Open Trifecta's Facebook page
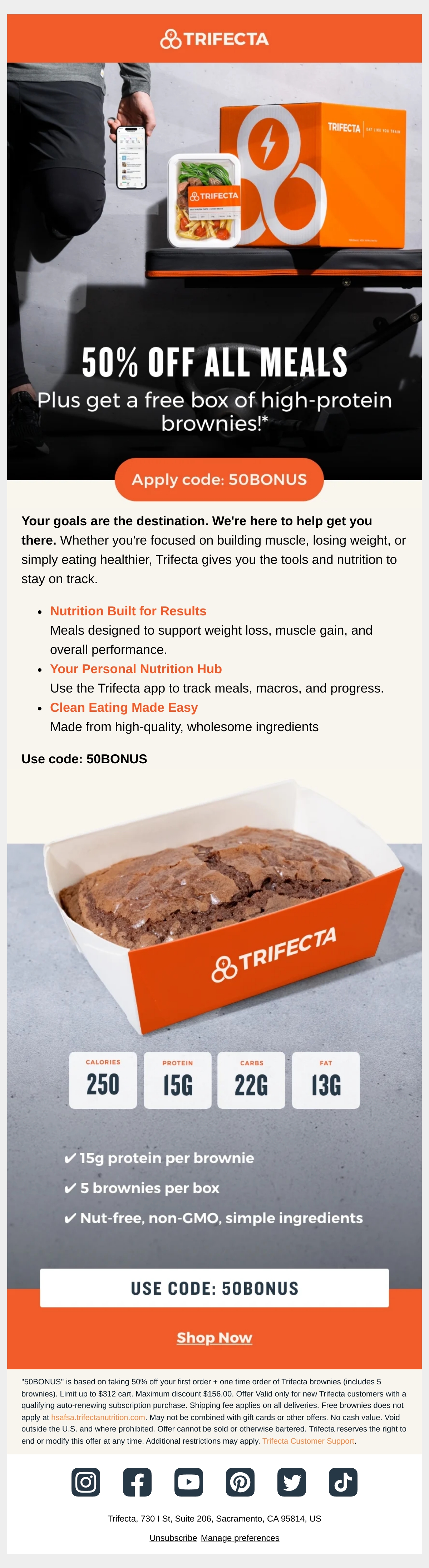 click(137, 1482)
